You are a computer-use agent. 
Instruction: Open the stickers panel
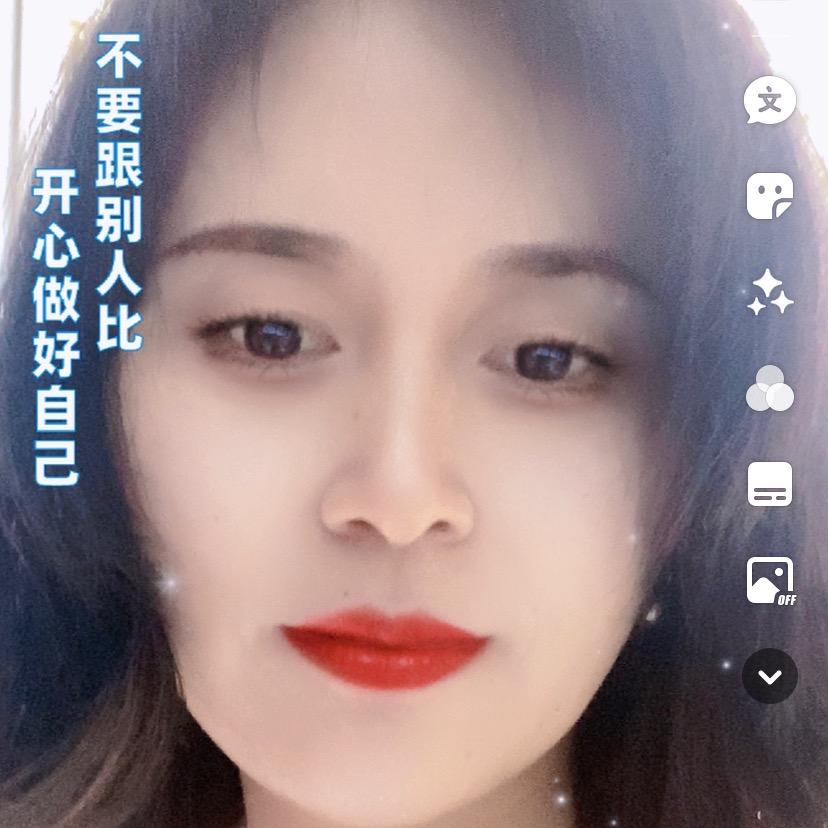[769, 196]
